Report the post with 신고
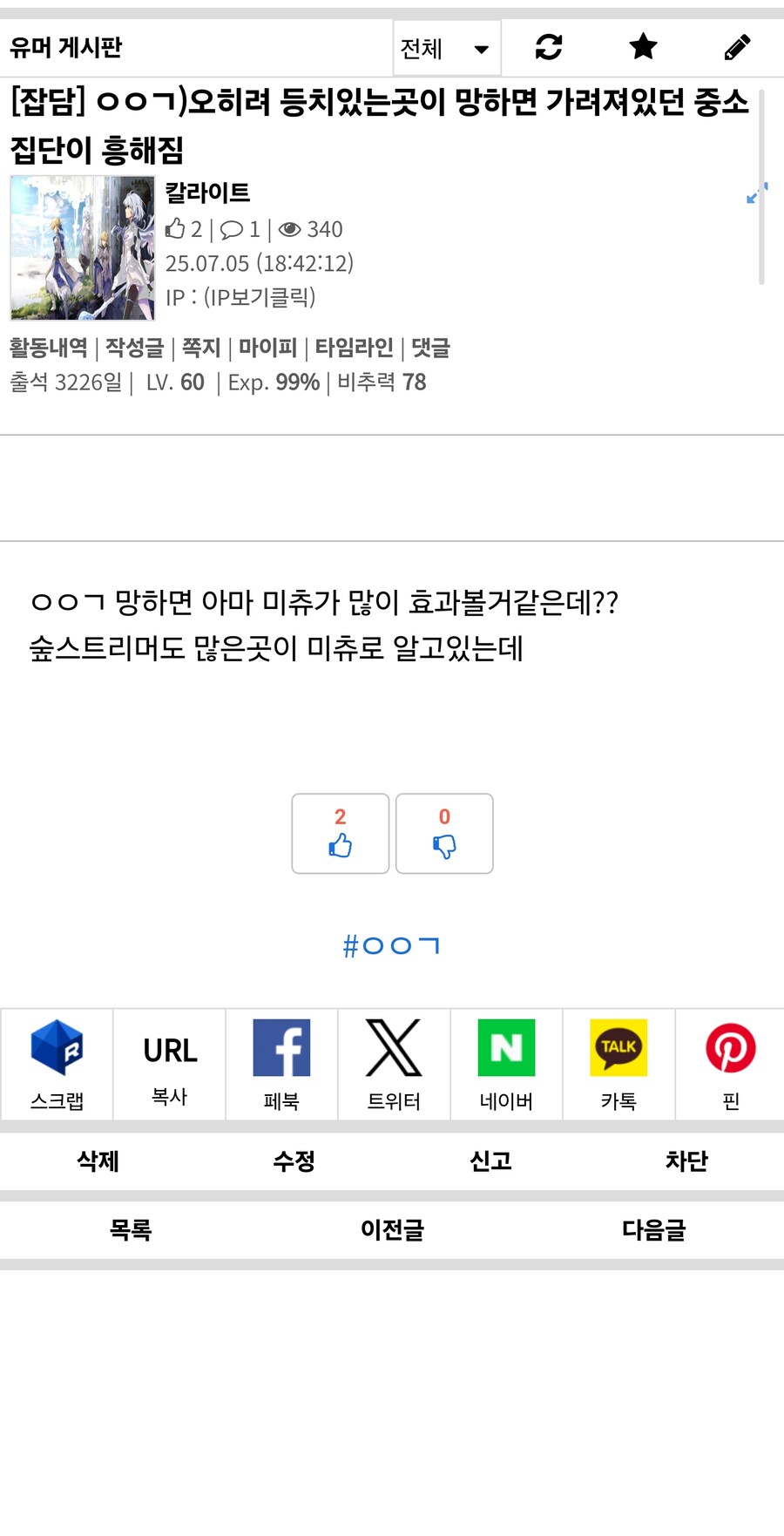Image resolution: width=784 pixels, height=1536 pixels. (x=490, y=1160)
